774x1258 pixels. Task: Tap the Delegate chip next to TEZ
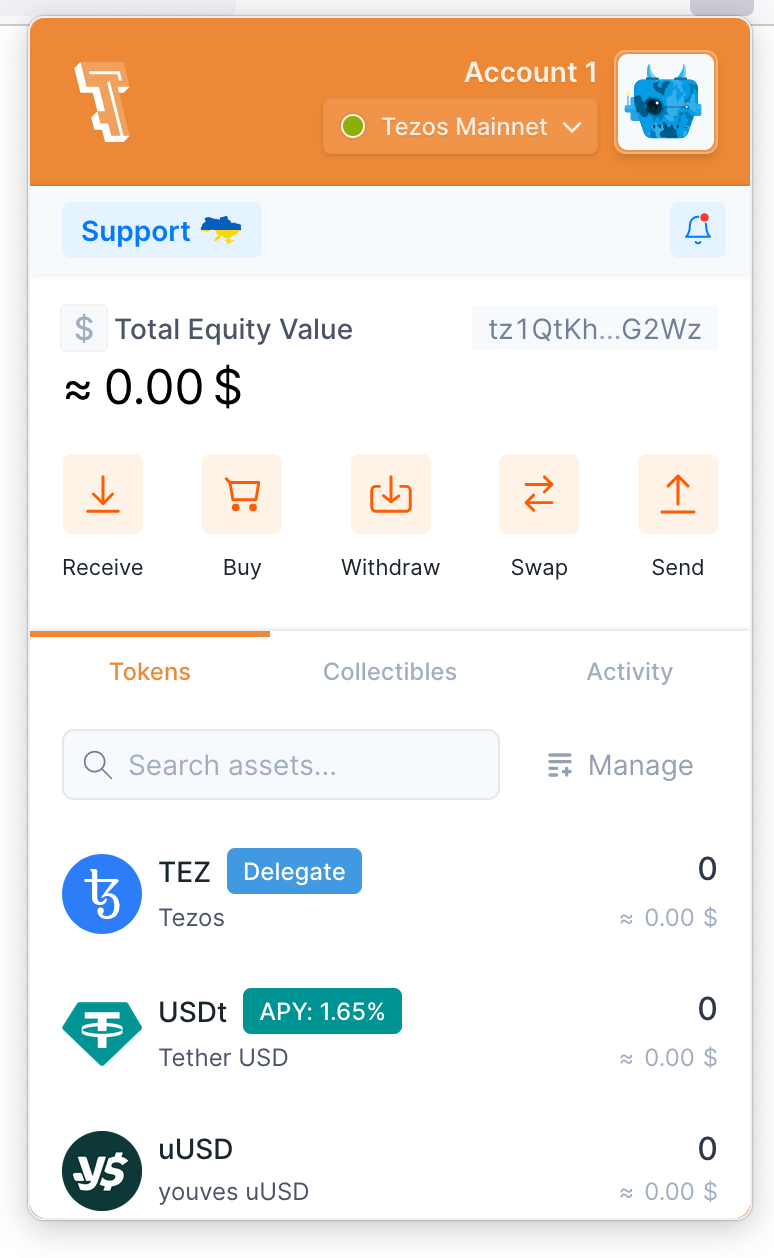pyautogui.click(x=294, y=871)
